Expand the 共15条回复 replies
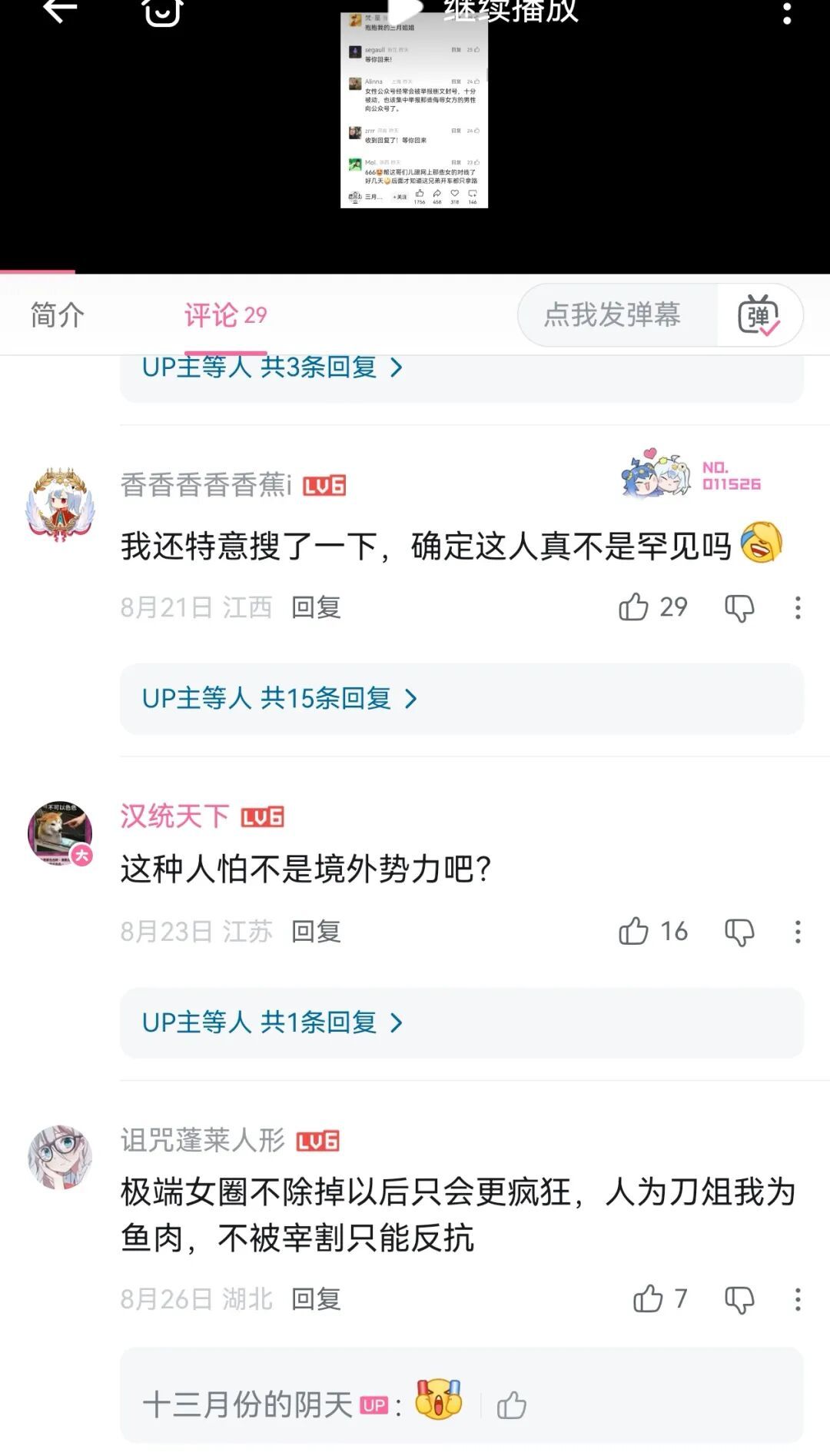 click(279, 699)
